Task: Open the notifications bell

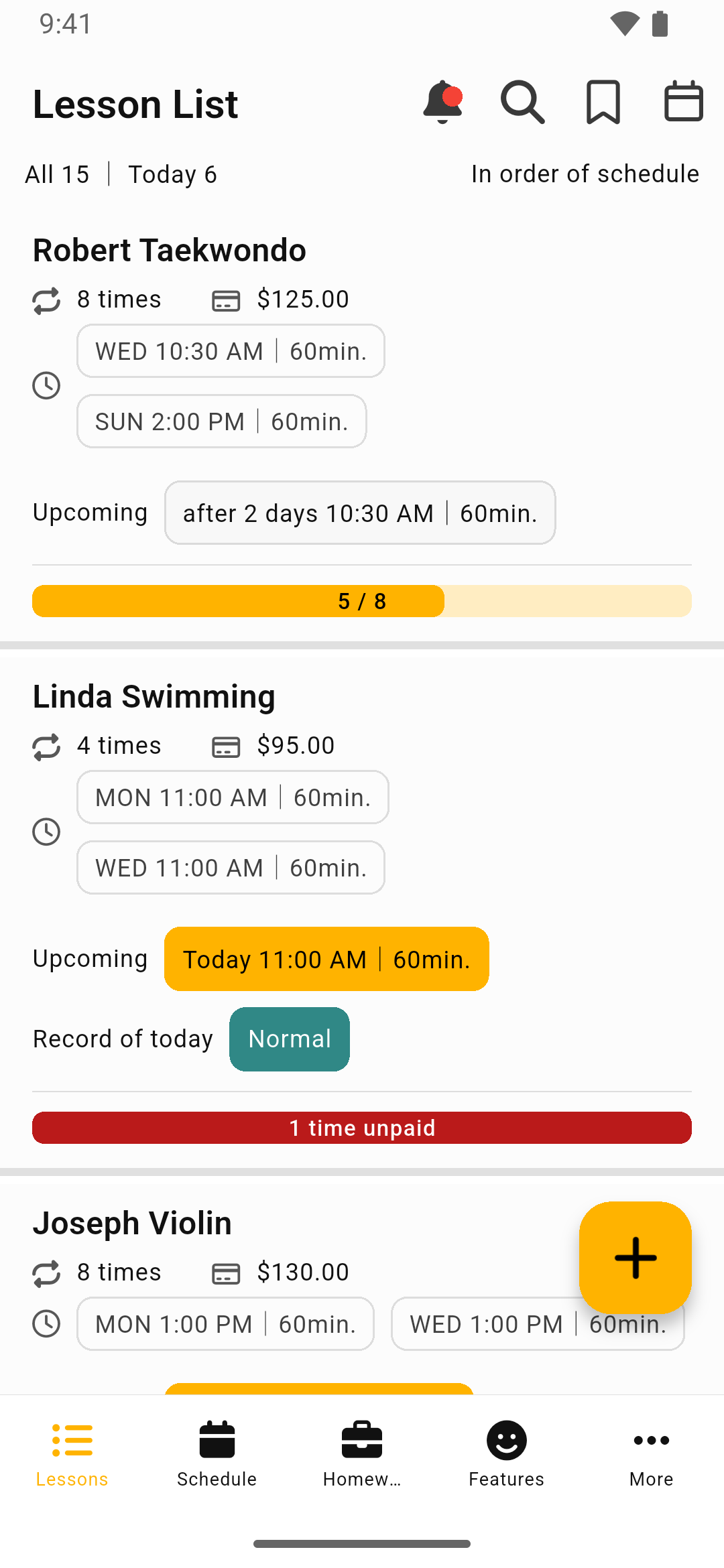Action: 442,103
